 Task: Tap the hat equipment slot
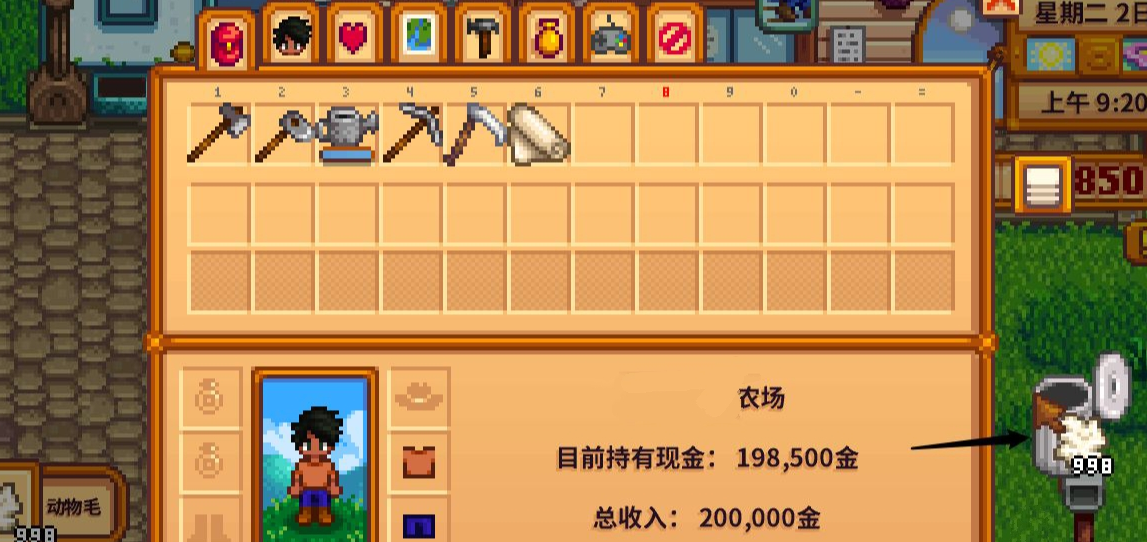419,398
